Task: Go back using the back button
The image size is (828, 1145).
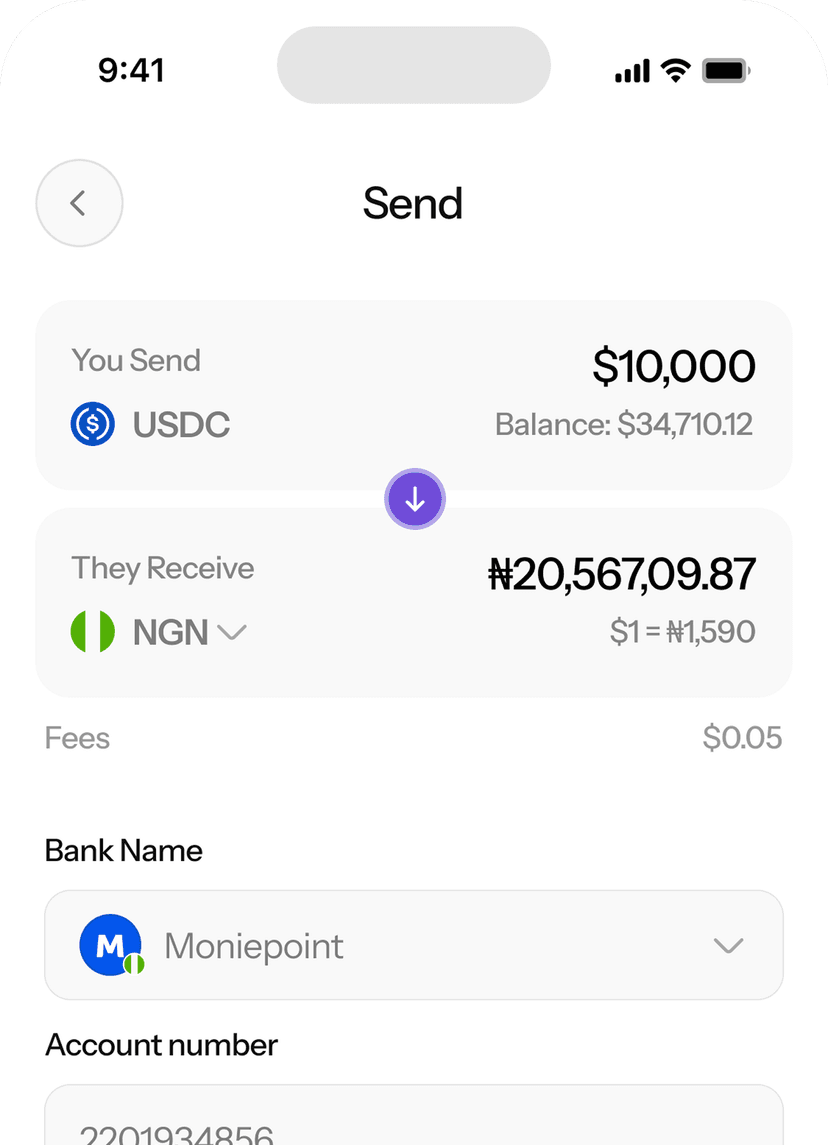Action: 79,203
